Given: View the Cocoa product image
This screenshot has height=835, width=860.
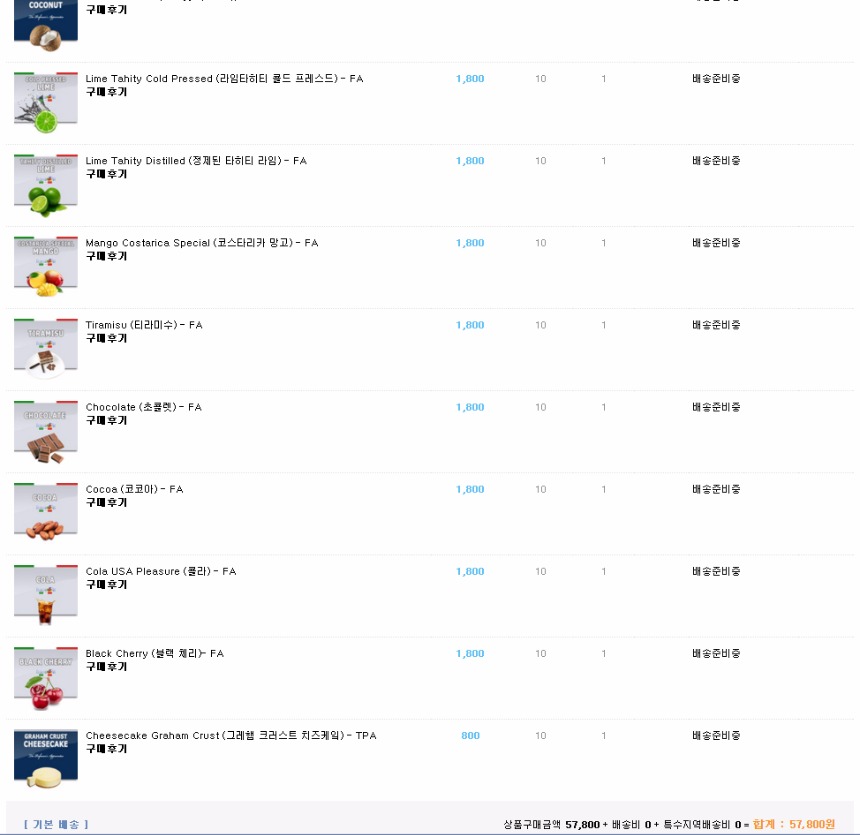Looking at the screenshot, I should (46, 514).
